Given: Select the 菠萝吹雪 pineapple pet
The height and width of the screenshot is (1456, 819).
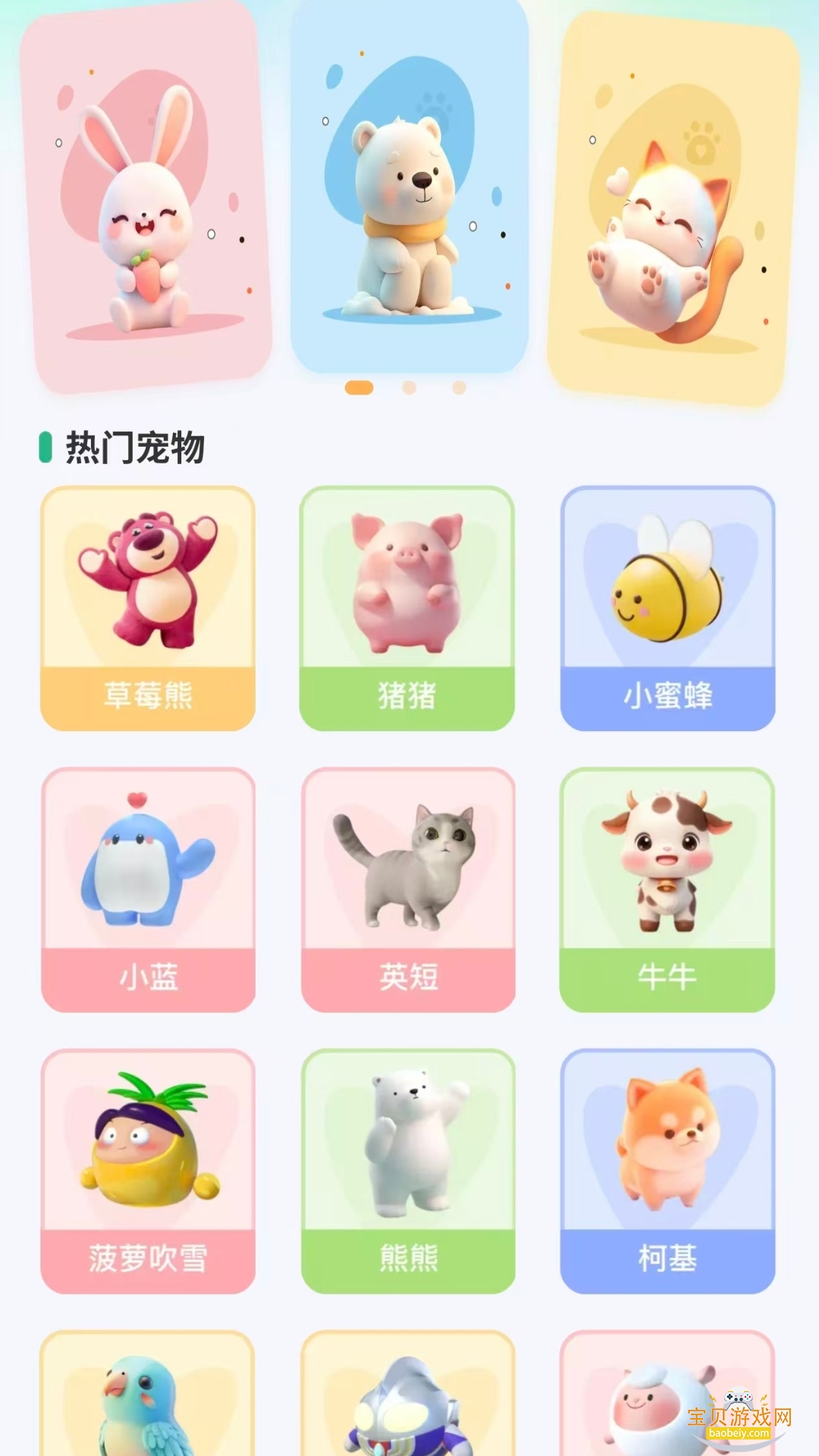Looking at the screenshot, I should (x=148, y=1168).
